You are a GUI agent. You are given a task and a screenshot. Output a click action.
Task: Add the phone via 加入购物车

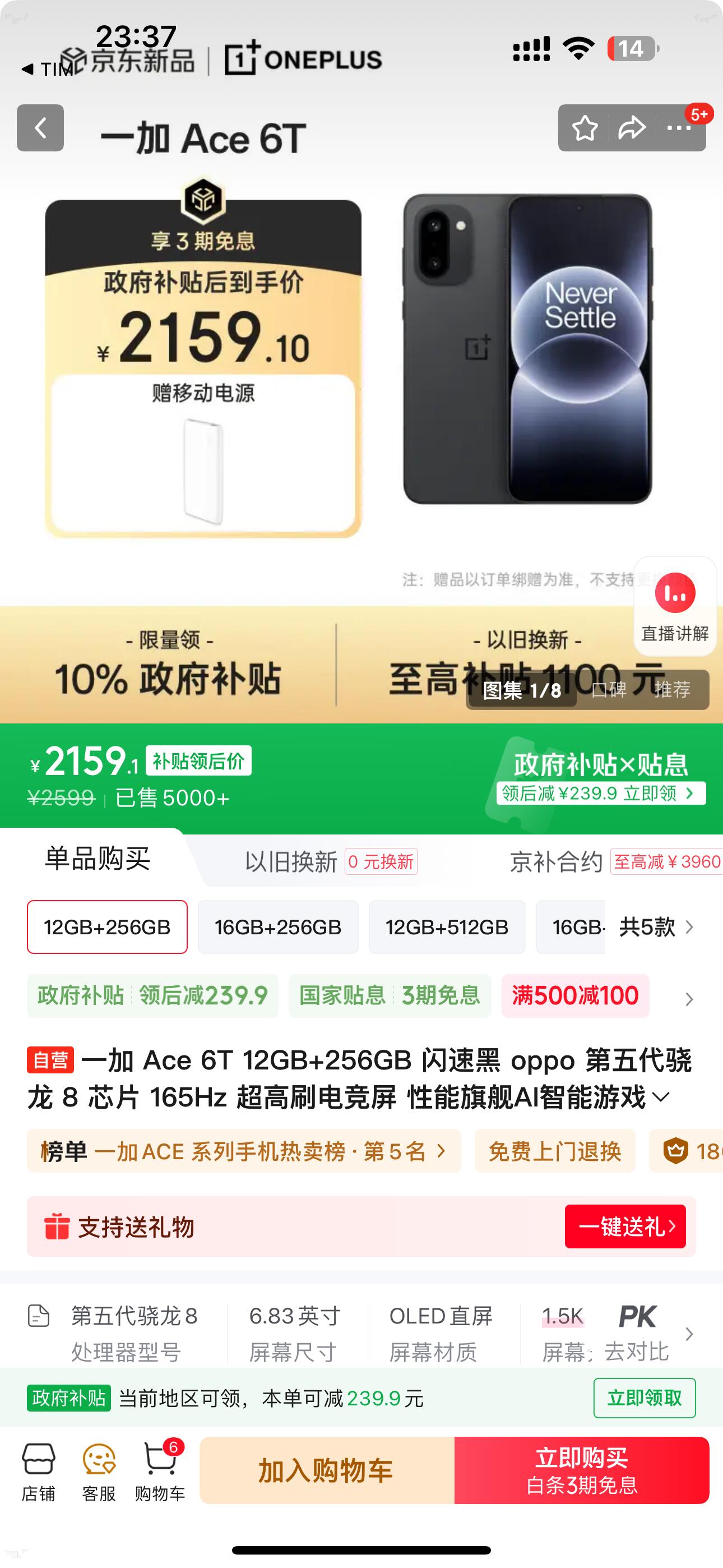[x=327, y=1470]
